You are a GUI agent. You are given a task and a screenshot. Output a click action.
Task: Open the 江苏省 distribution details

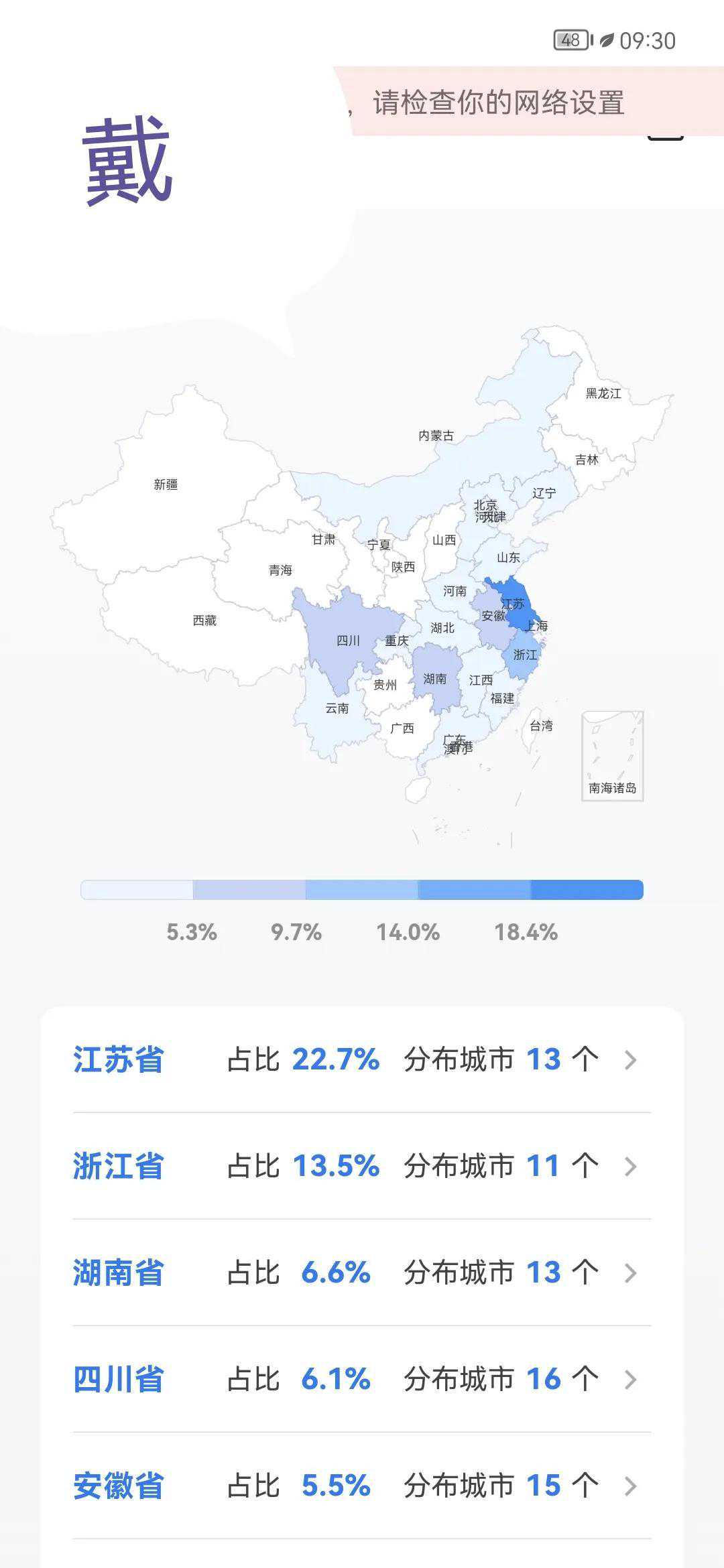pos(362,1060)
